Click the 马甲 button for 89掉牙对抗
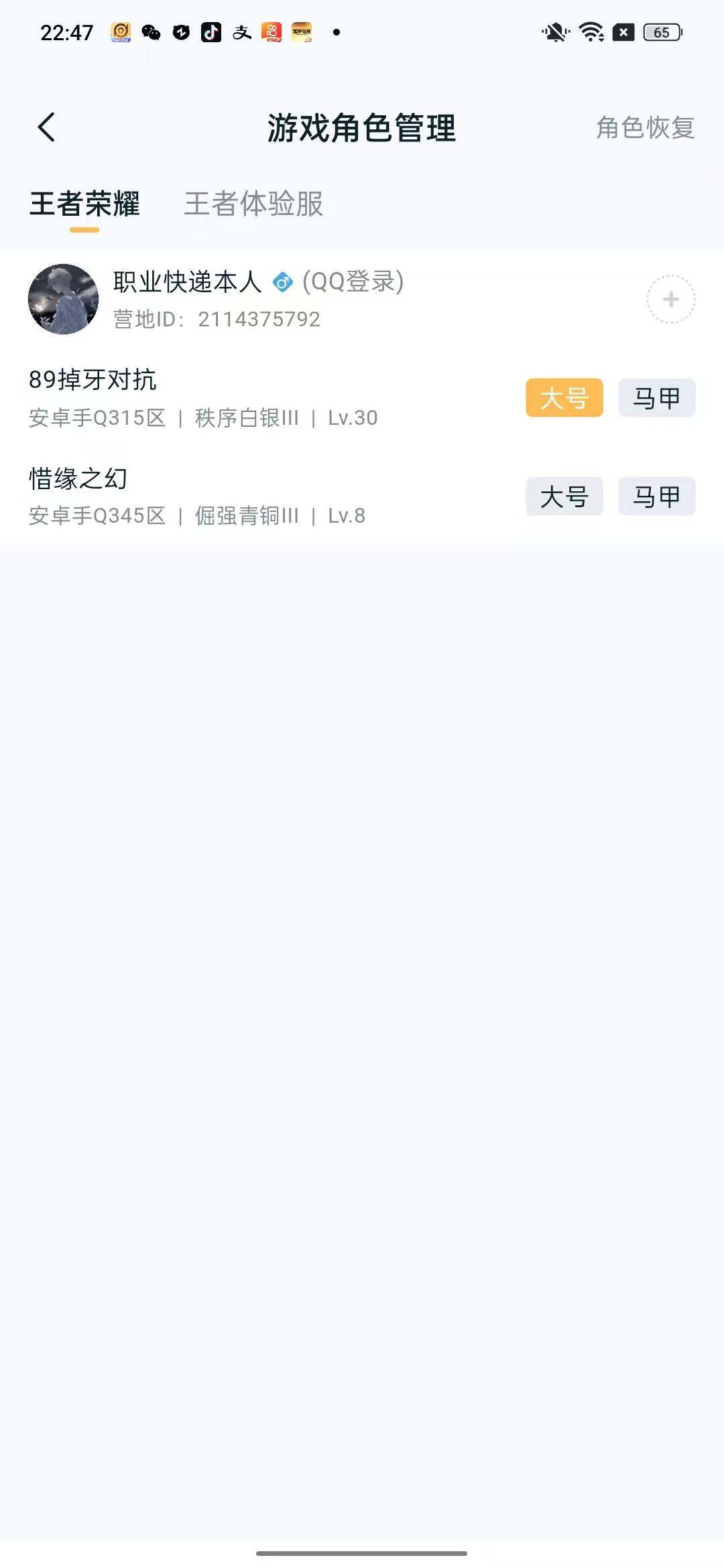The image size is (724, 1568). (656, 398)
